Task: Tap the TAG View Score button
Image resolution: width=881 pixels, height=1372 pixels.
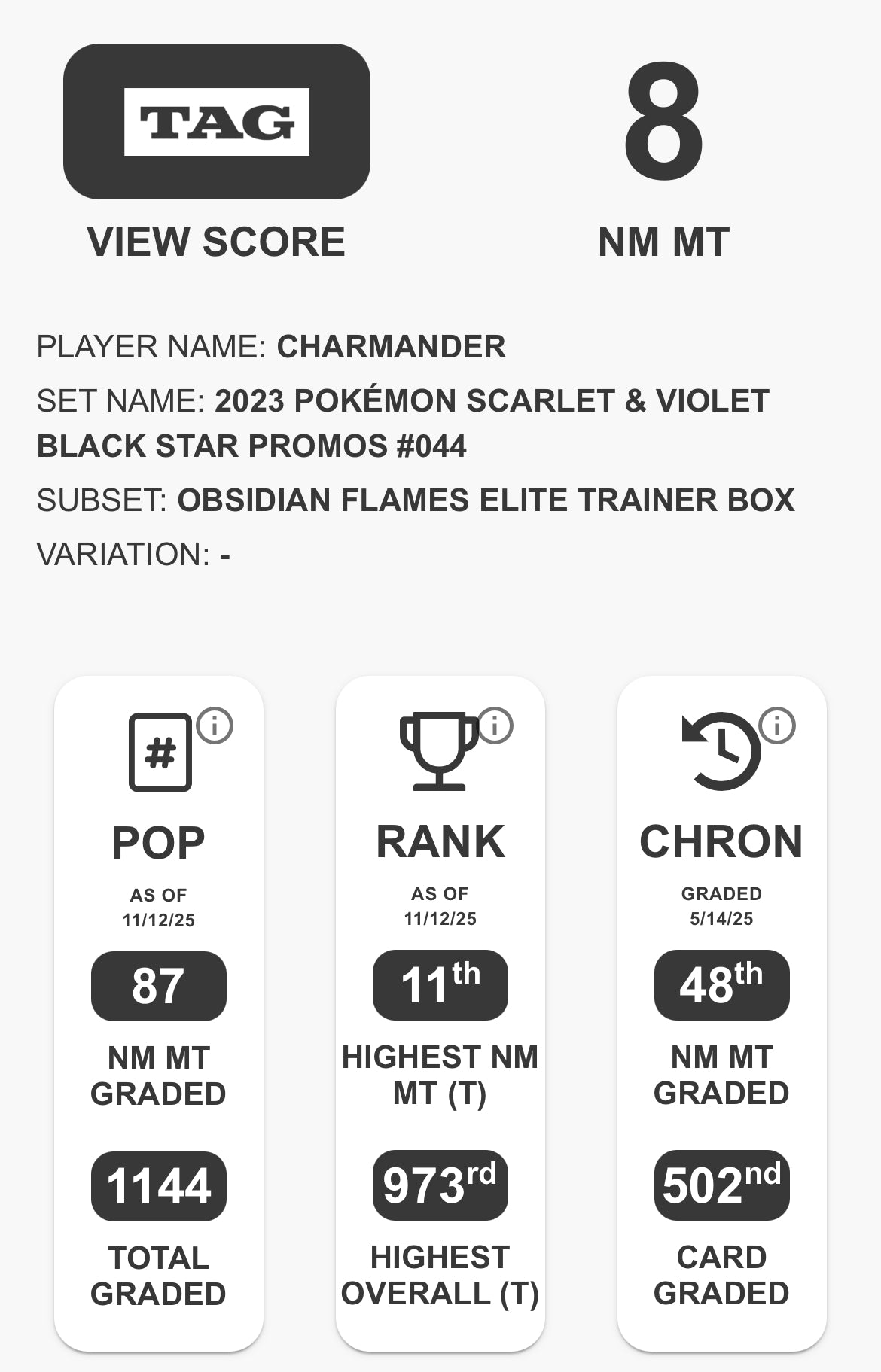Action: click(217, 122)
